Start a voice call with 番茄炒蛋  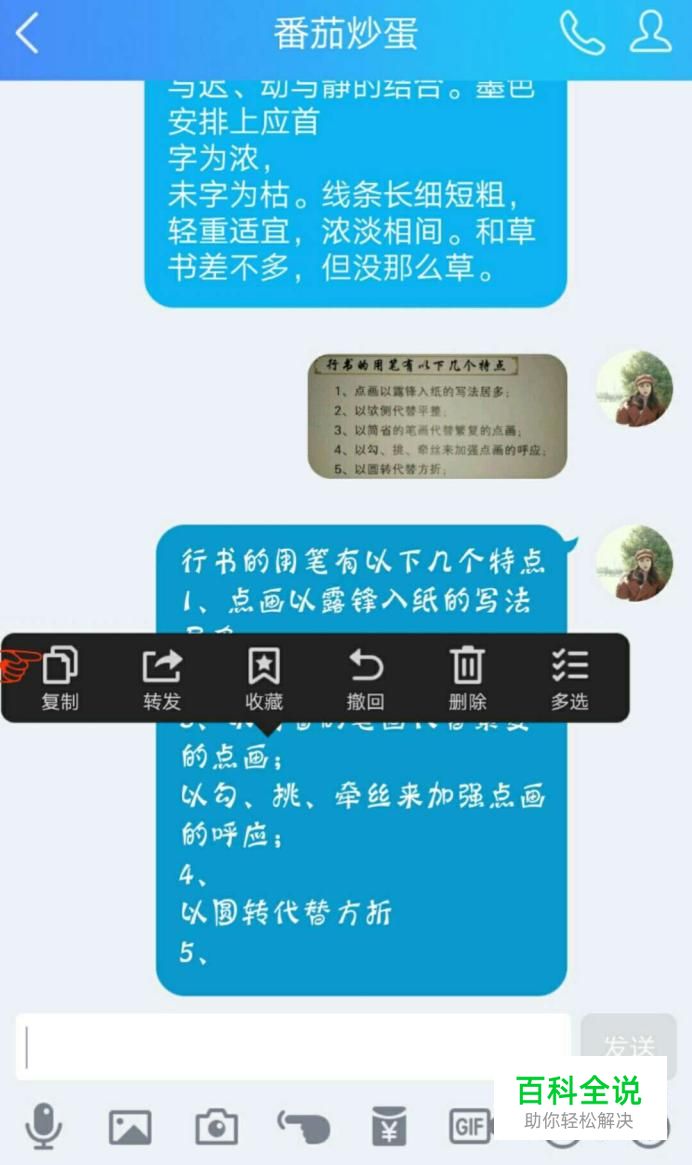point(582,33)
